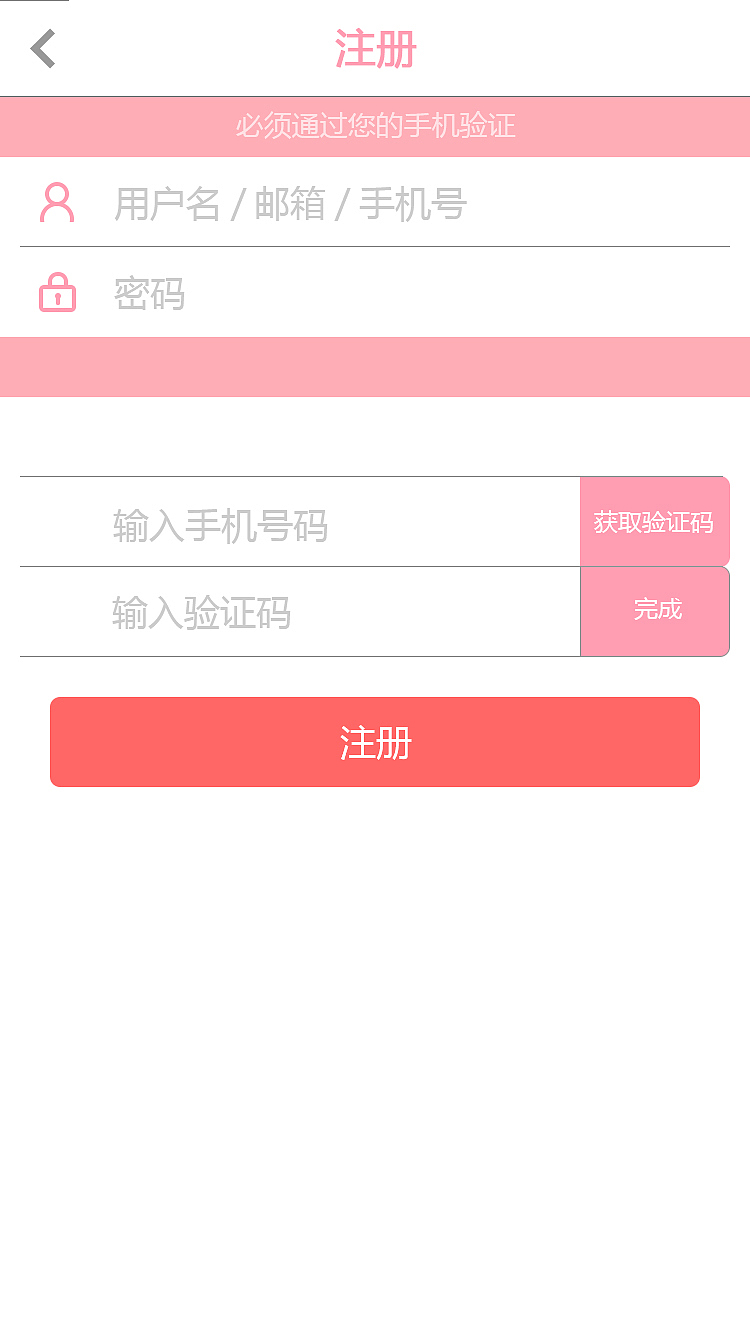The image size is (750, 1334).
Task: Tap the 完成 button
Action: click(x=655, y=611)
